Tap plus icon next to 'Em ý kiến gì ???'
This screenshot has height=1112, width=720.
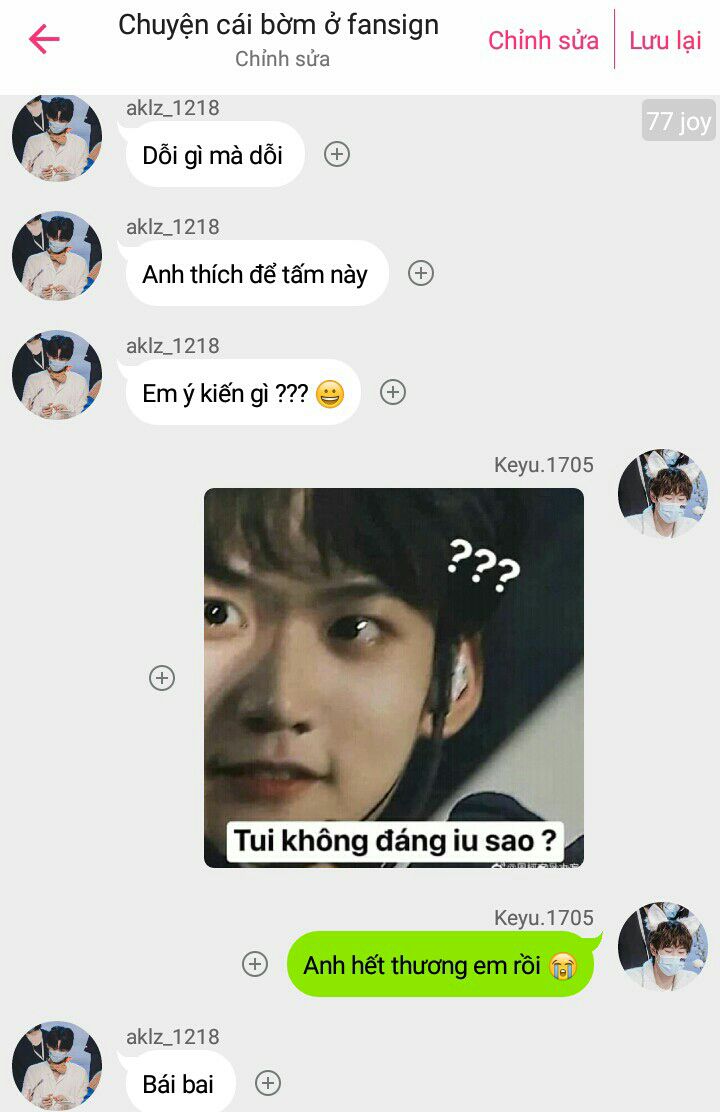pos(393,392)
